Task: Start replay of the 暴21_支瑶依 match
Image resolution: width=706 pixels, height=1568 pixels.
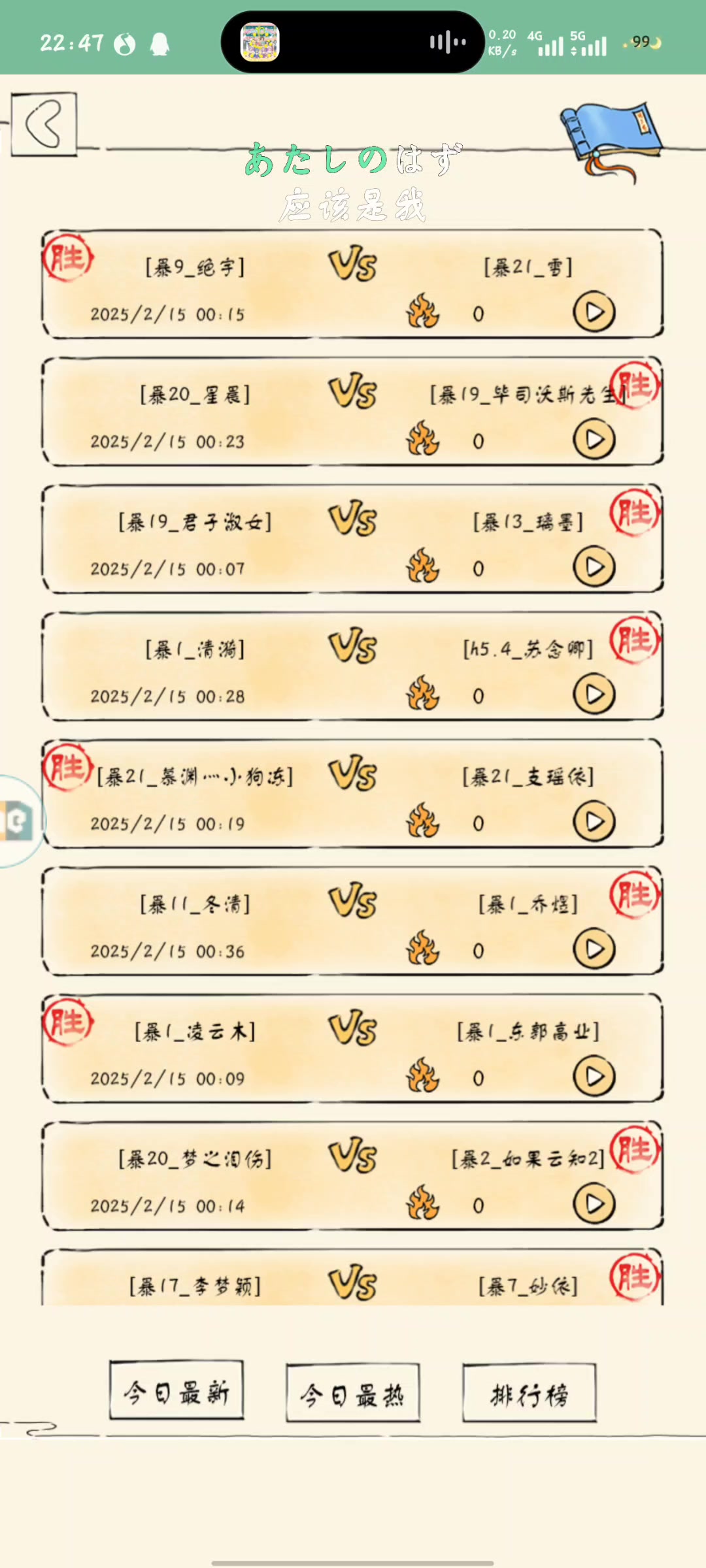Action: pyautogui.click(x=594, y=822)
